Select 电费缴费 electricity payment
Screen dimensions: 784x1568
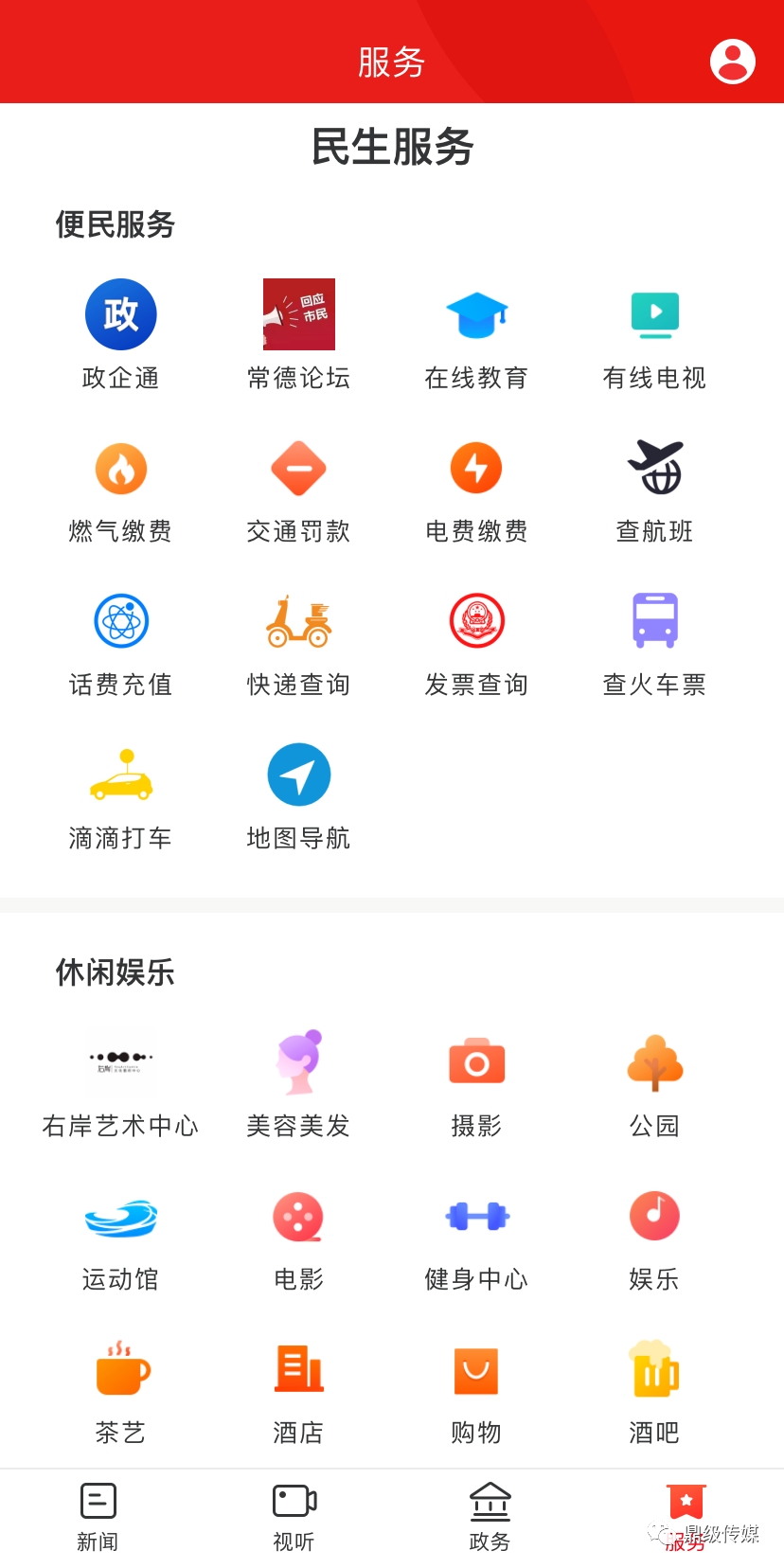(x=476, y=487)
